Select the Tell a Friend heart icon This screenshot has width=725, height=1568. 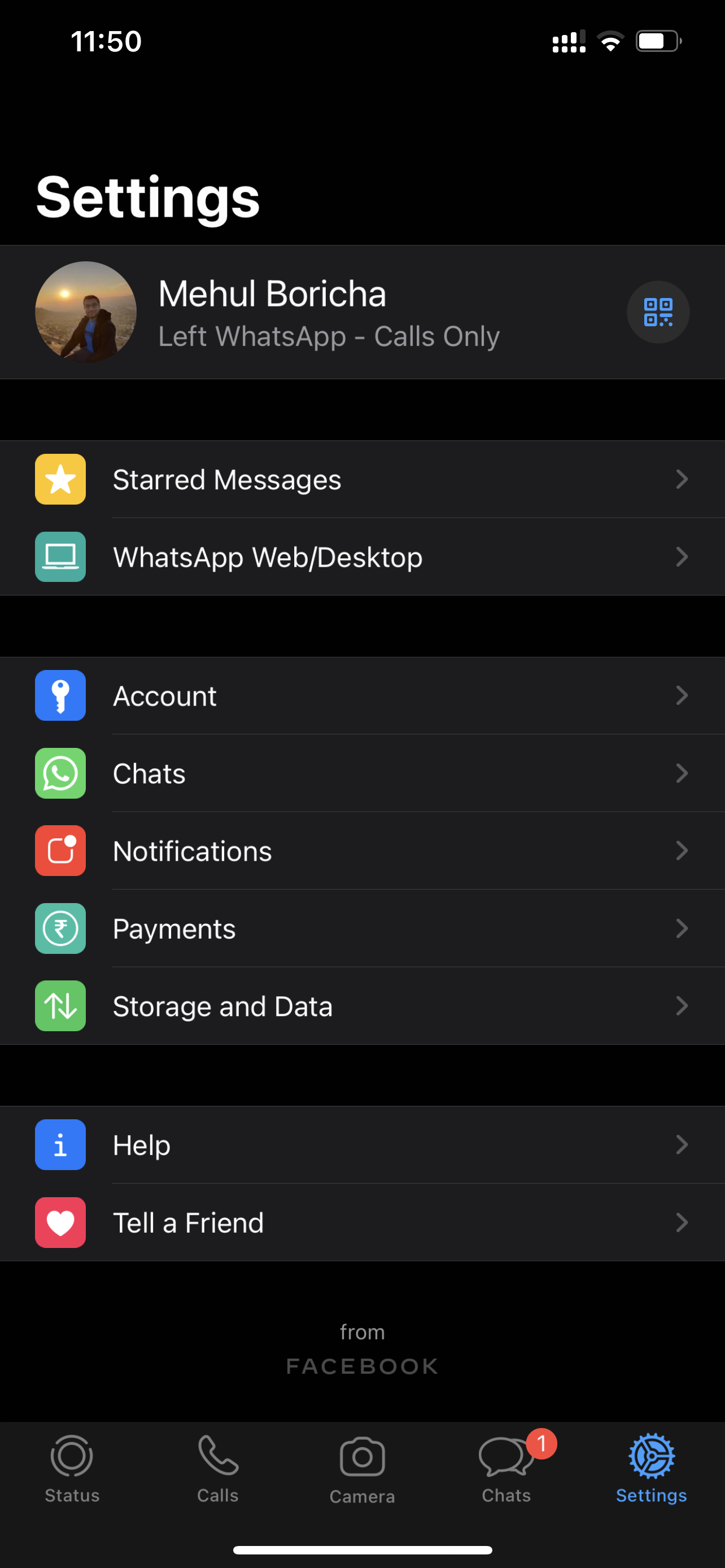click(x=60, y=1222)
